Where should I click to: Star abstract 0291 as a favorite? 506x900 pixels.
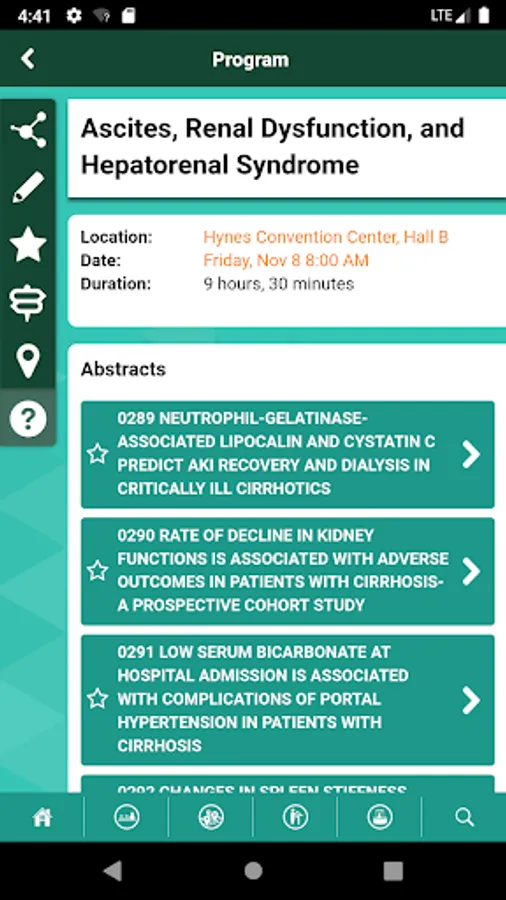98,699
